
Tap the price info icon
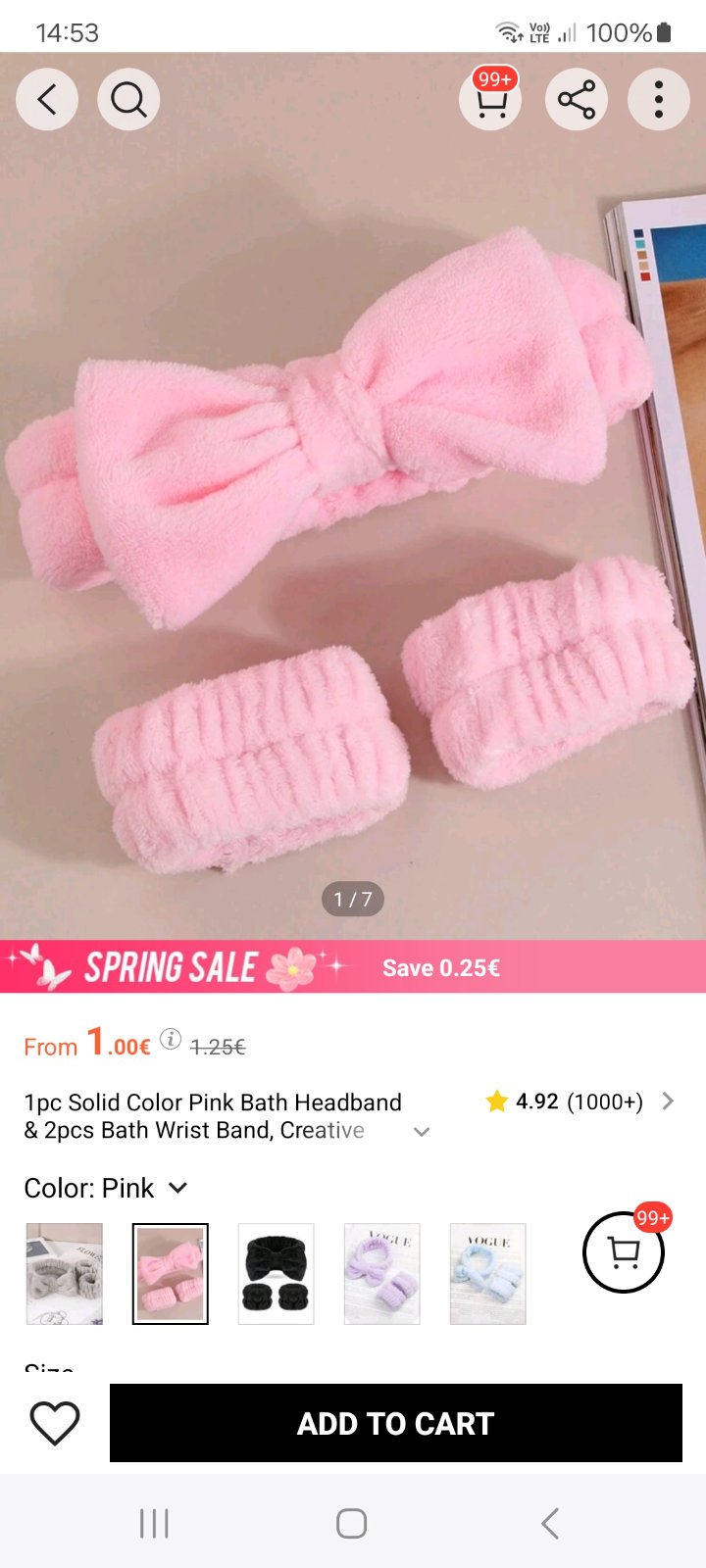pos(171,1040)
